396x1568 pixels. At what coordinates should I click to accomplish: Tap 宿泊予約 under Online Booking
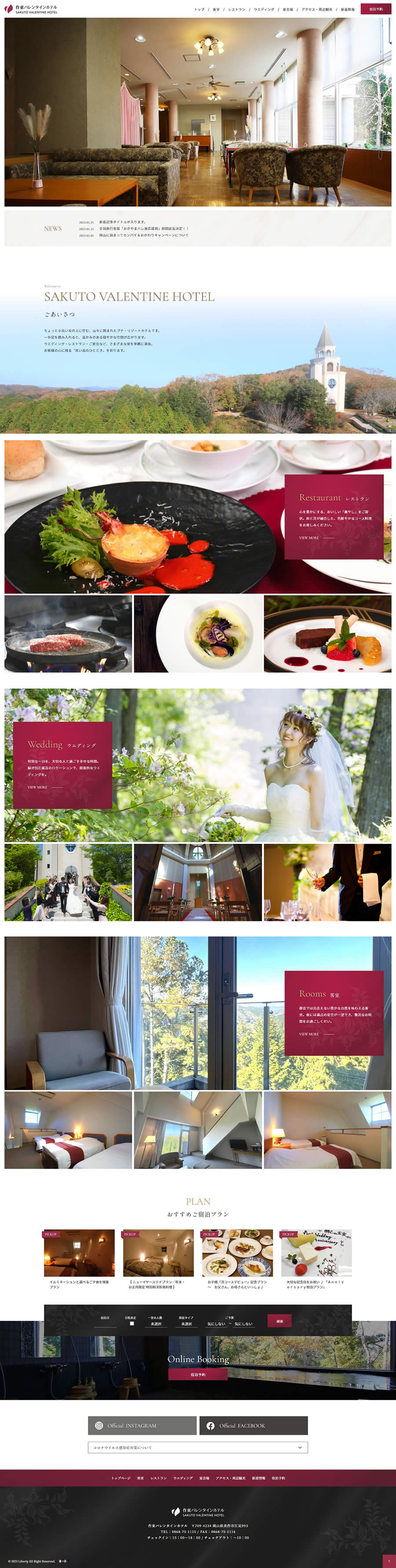[x=198, y=1374]
